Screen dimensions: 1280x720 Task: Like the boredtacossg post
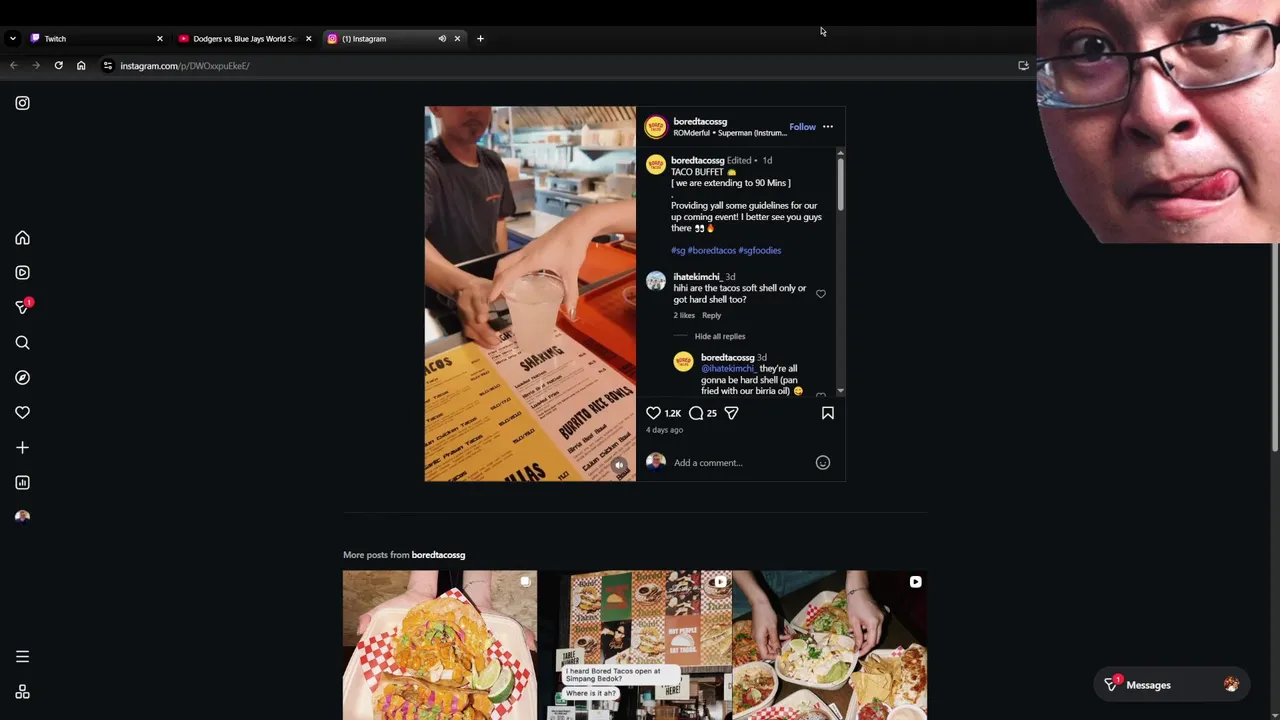coord(653,413)
